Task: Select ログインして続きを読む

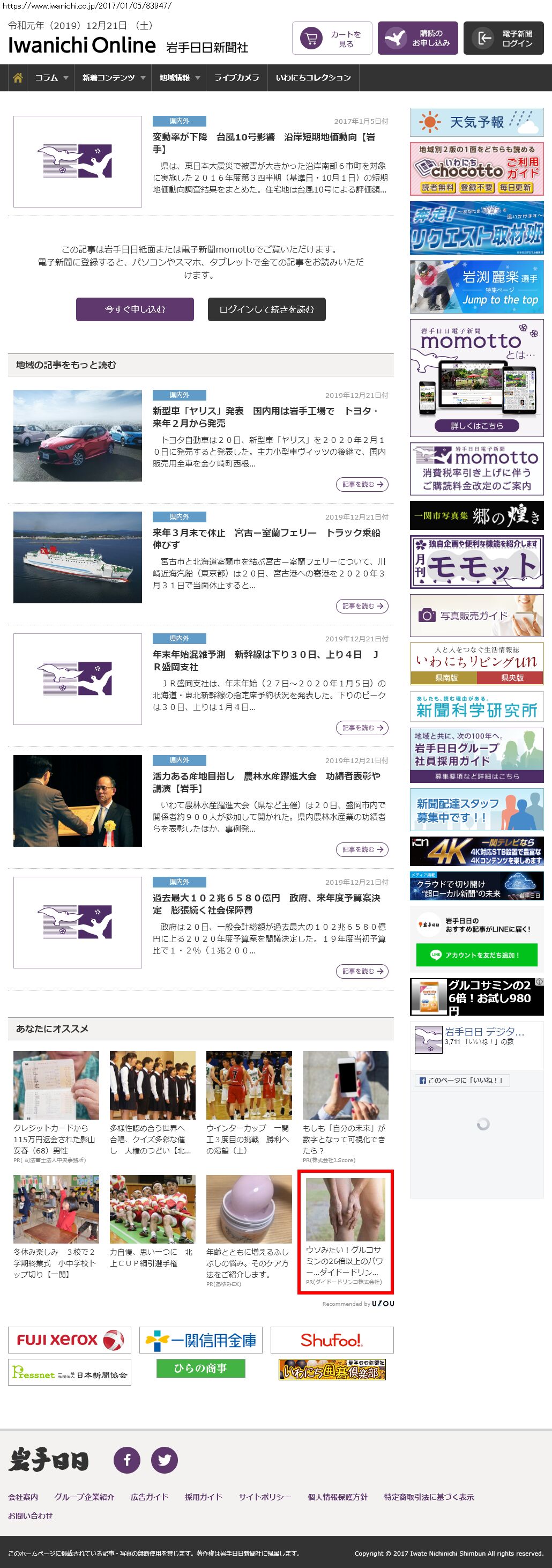Action: (266, 309)
